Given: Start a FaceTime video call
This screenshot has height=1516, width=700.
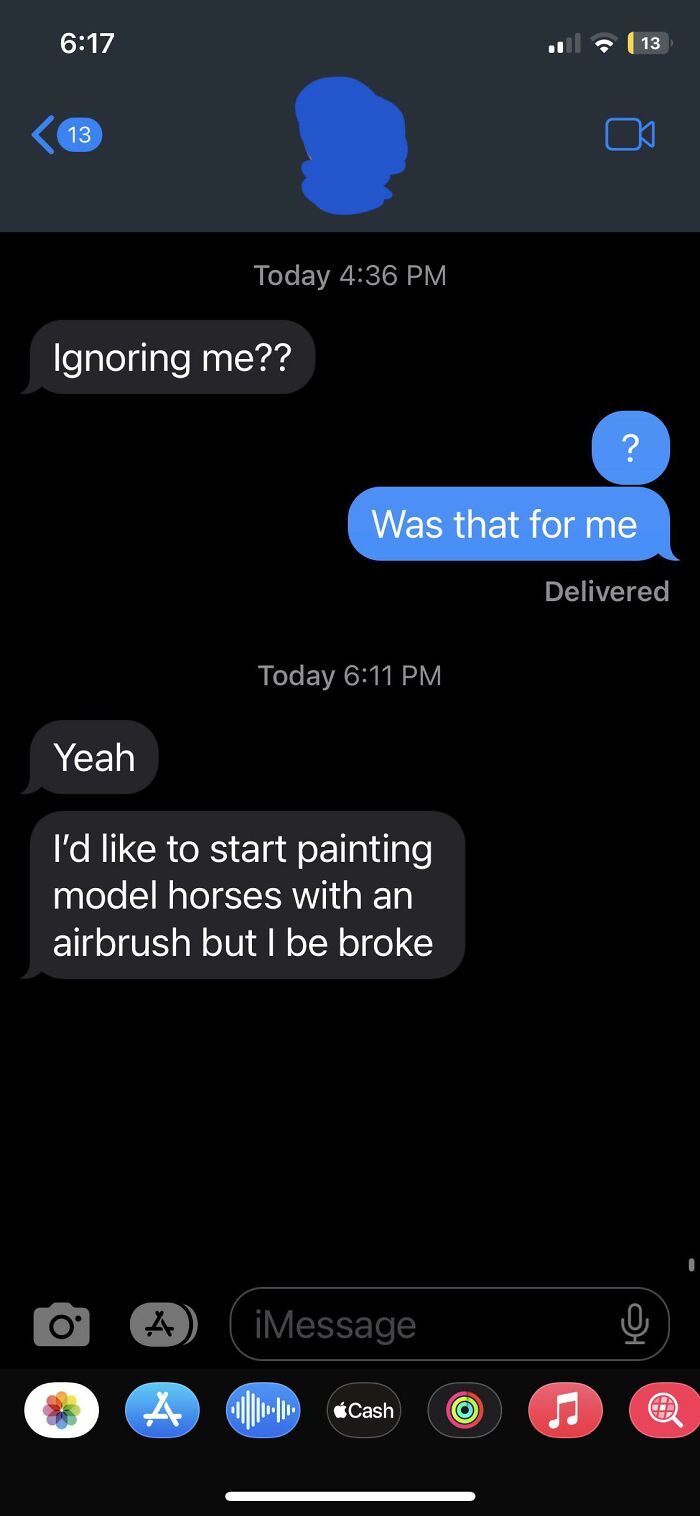Looking at the screenshot, I should click(630, 134).
